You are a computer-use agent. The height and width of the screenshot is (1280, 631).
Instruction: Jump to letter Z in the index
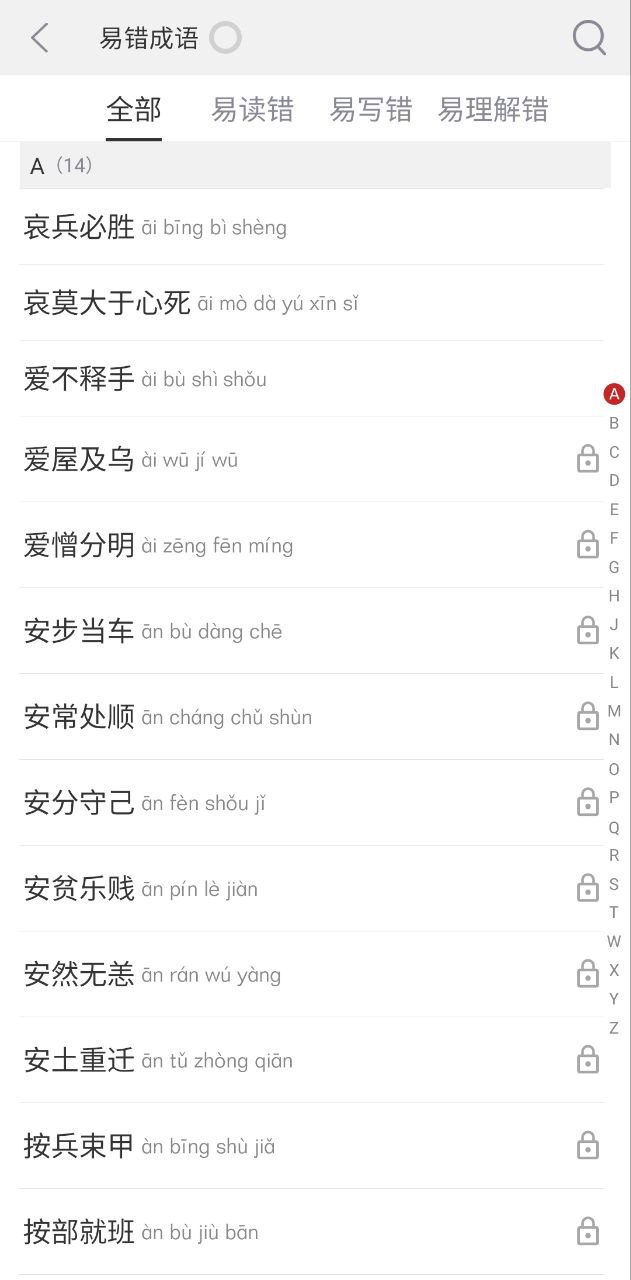point(614,1028)
